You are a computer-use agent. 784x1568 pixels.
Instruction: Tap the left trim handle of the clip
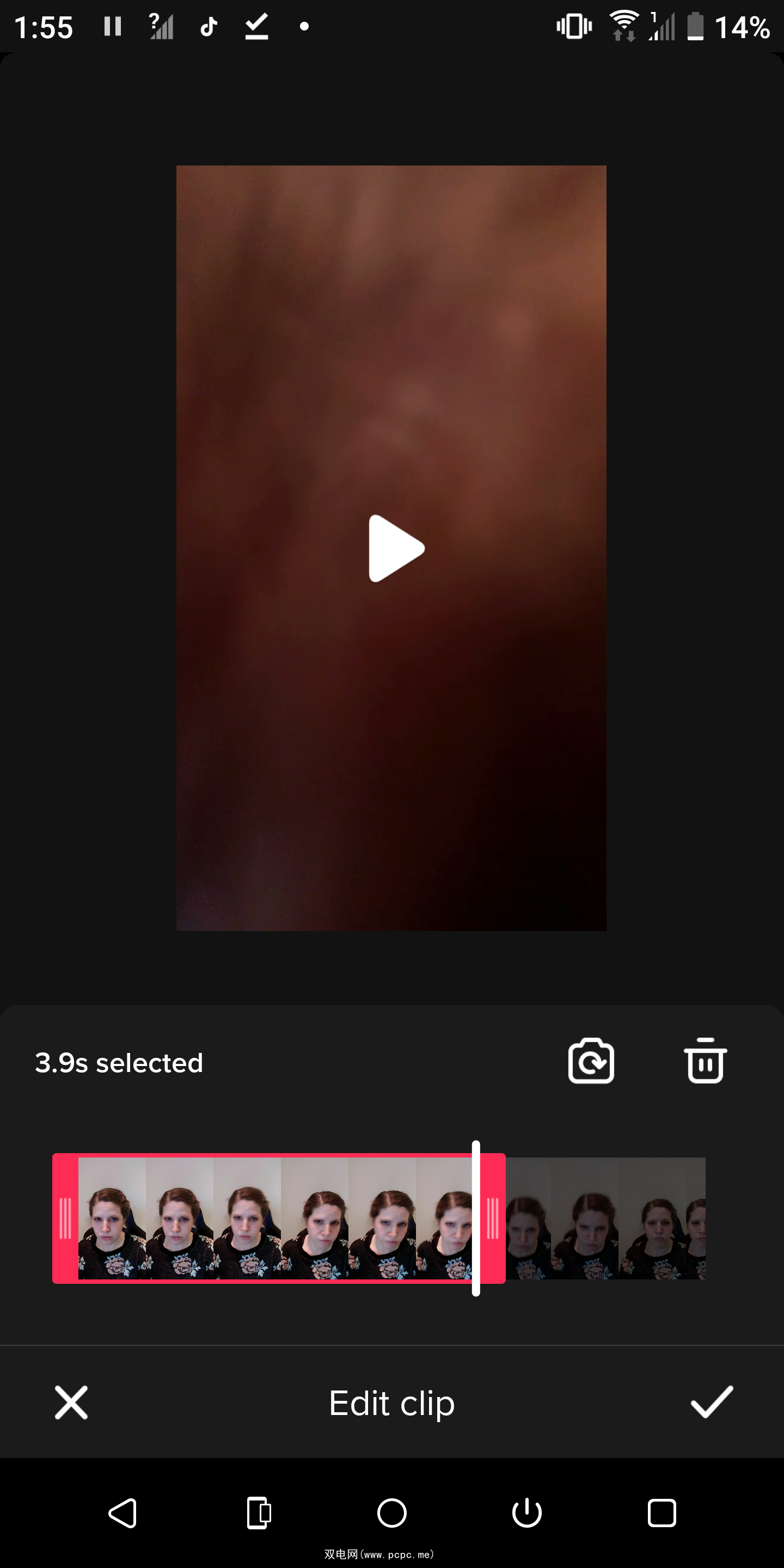point(65,1218)
